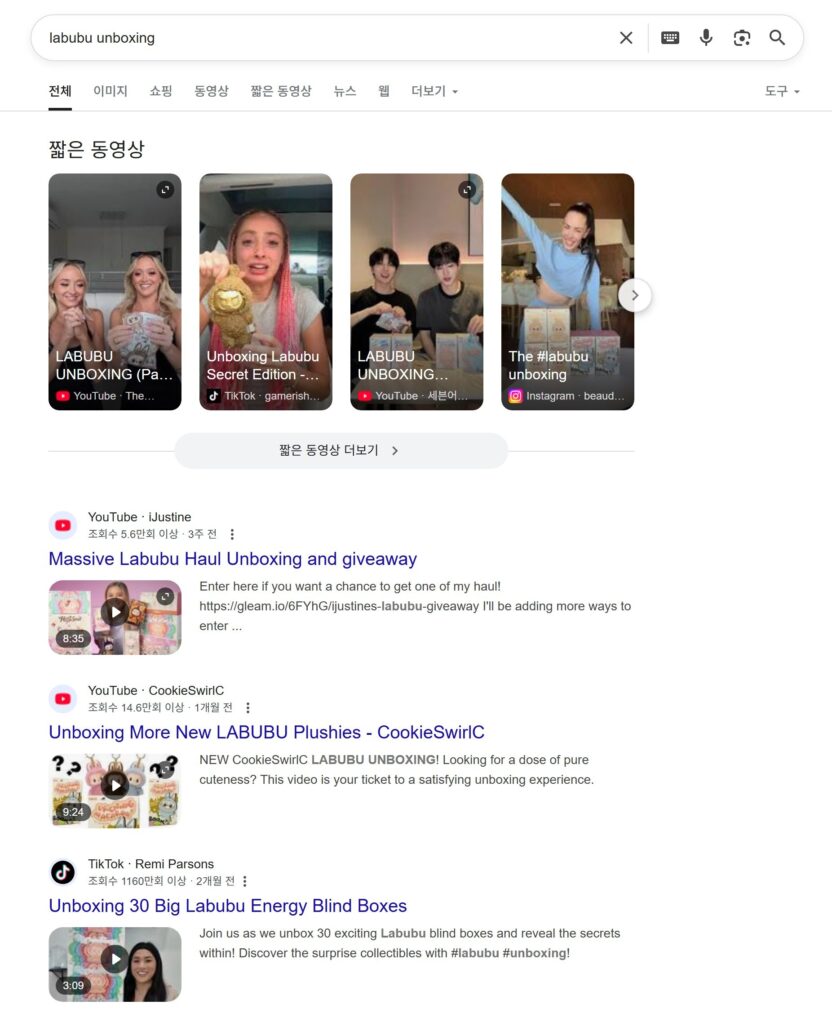The height and width of the screenshot is (1009, 832).
Task: Open the TikTok Unboxing Labubu Secret Edition short
Action: pos(265,291)
